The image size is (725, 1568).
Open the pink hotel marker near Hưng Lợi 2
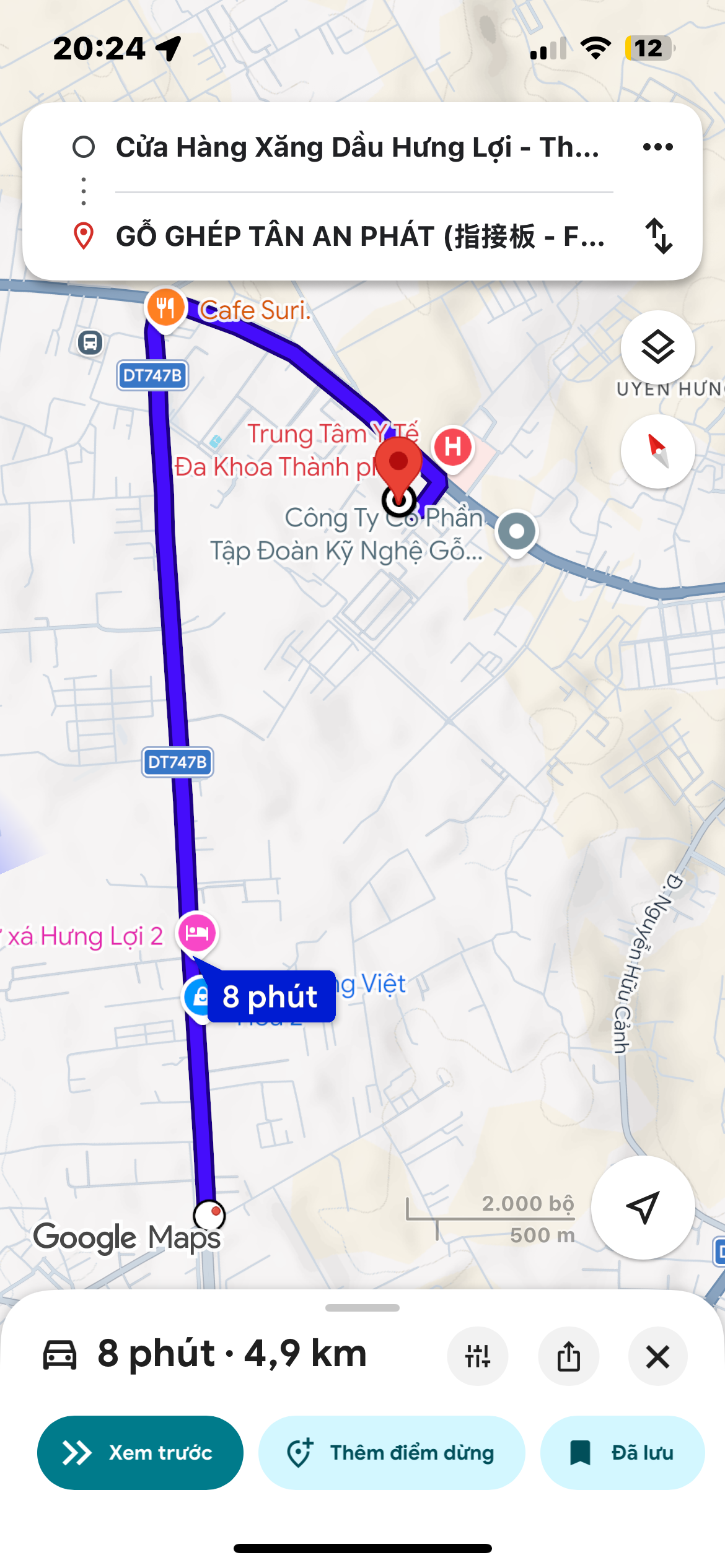pos(197,933)
